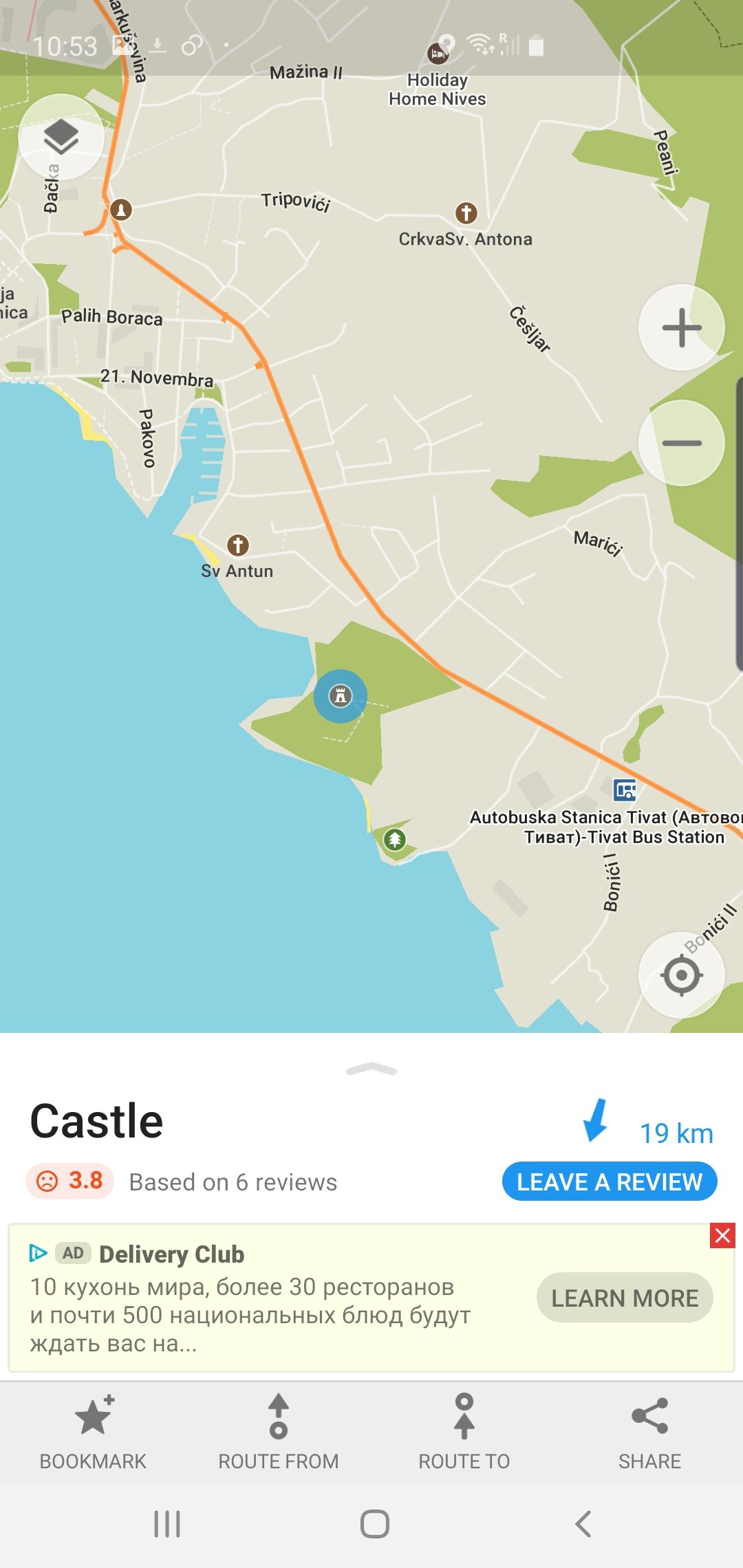Image resolution: width=743 pixels, height=1568 pixels.
Task: Center map on my location
Action: click(x=681, y=974)
